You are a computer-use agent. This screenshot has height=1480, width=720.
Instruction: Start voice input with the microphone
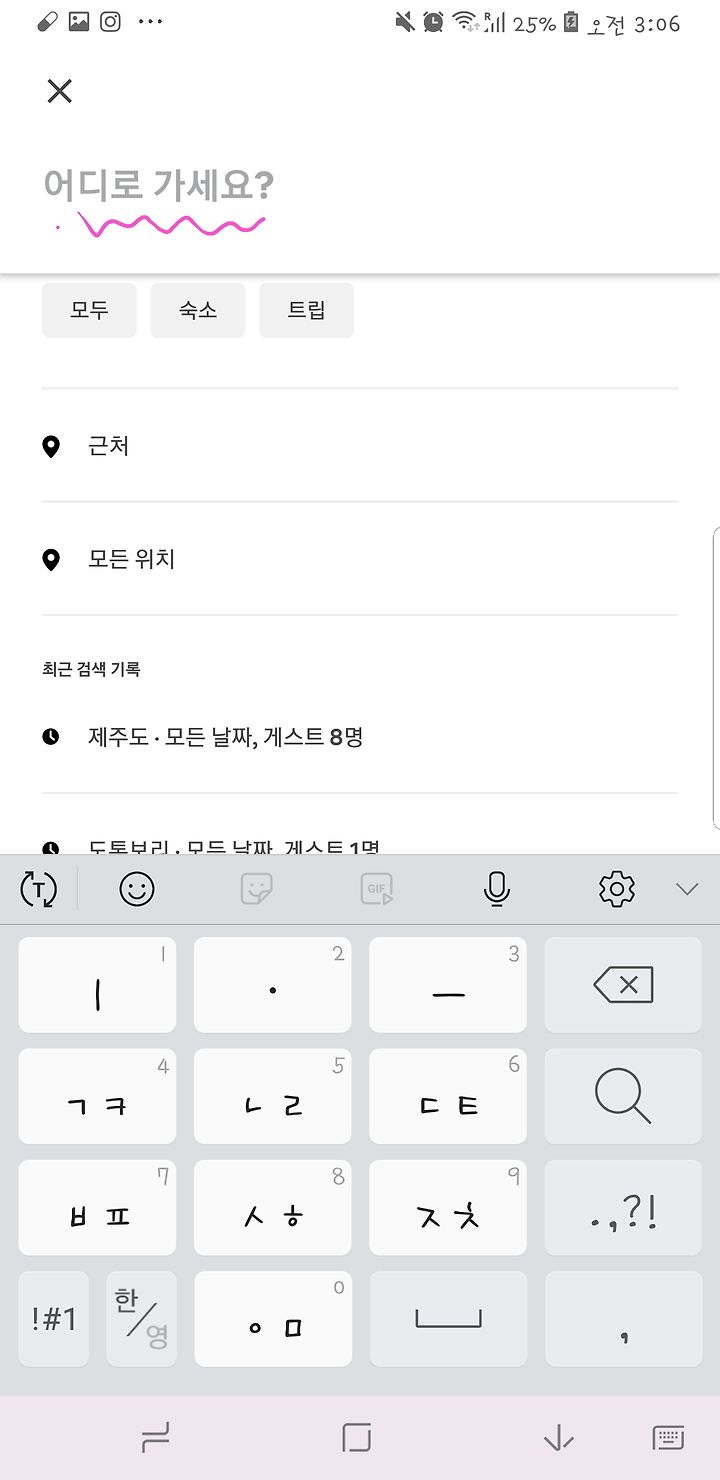[x=497, y=888]
